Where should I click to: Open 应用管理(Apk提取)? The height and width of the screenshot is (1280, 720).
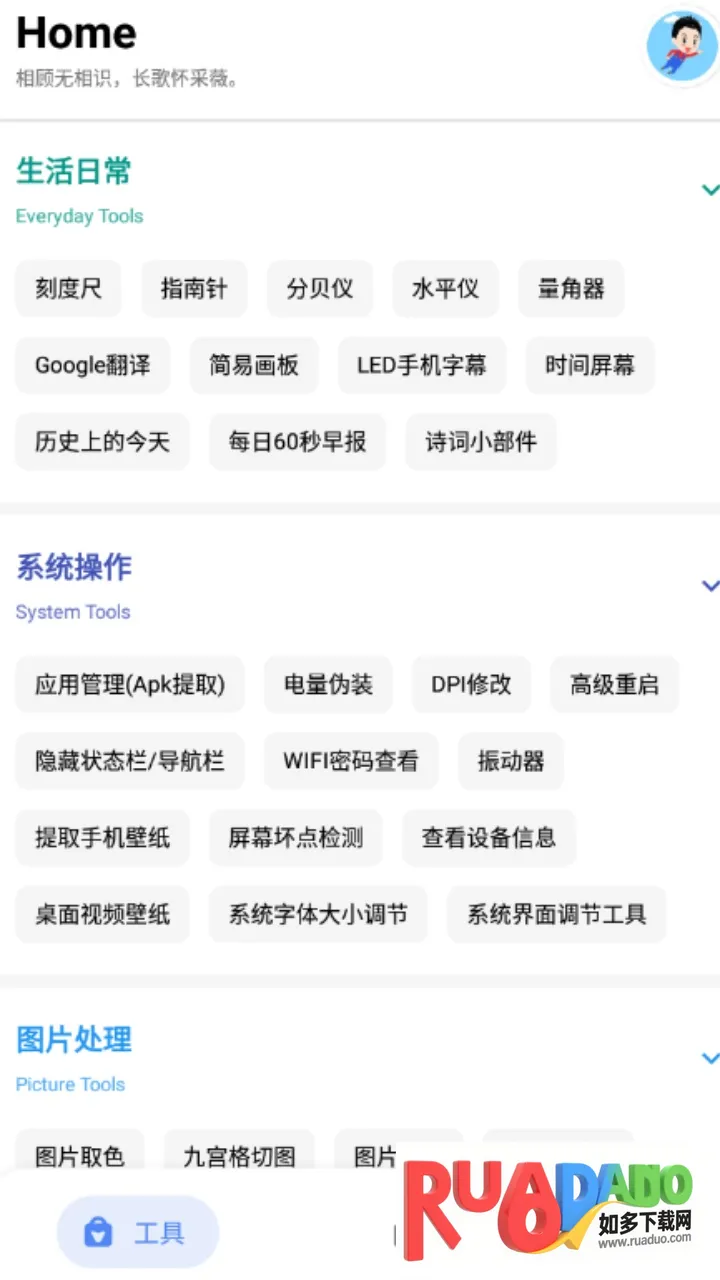pos(129,685)
